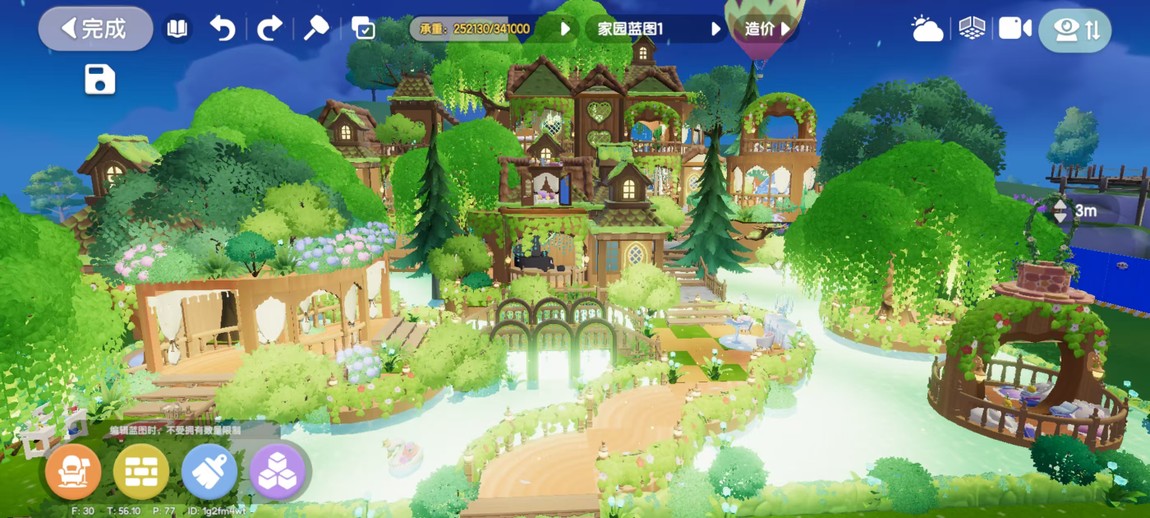Expand the 承重 load capacity arrow

coord(565,29)
